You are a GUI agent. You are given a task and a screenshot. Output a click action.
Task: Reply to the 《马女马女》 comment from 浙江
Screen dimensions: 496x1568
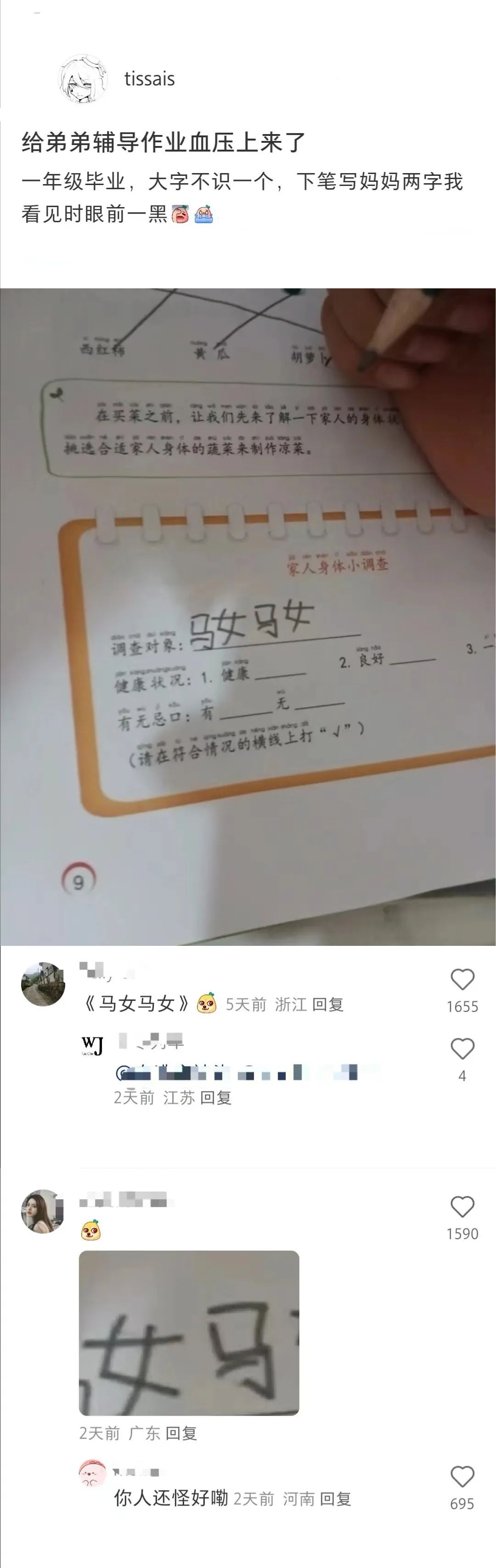[327, 1004]
